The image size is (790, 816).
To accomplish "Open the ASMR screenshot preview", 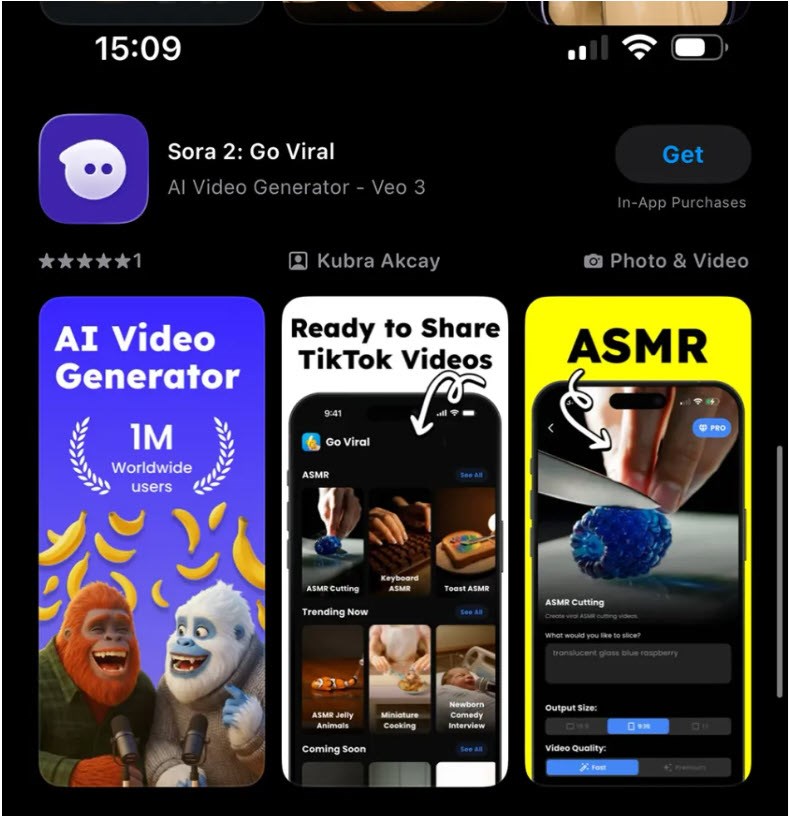I will [x=638, y=541].
